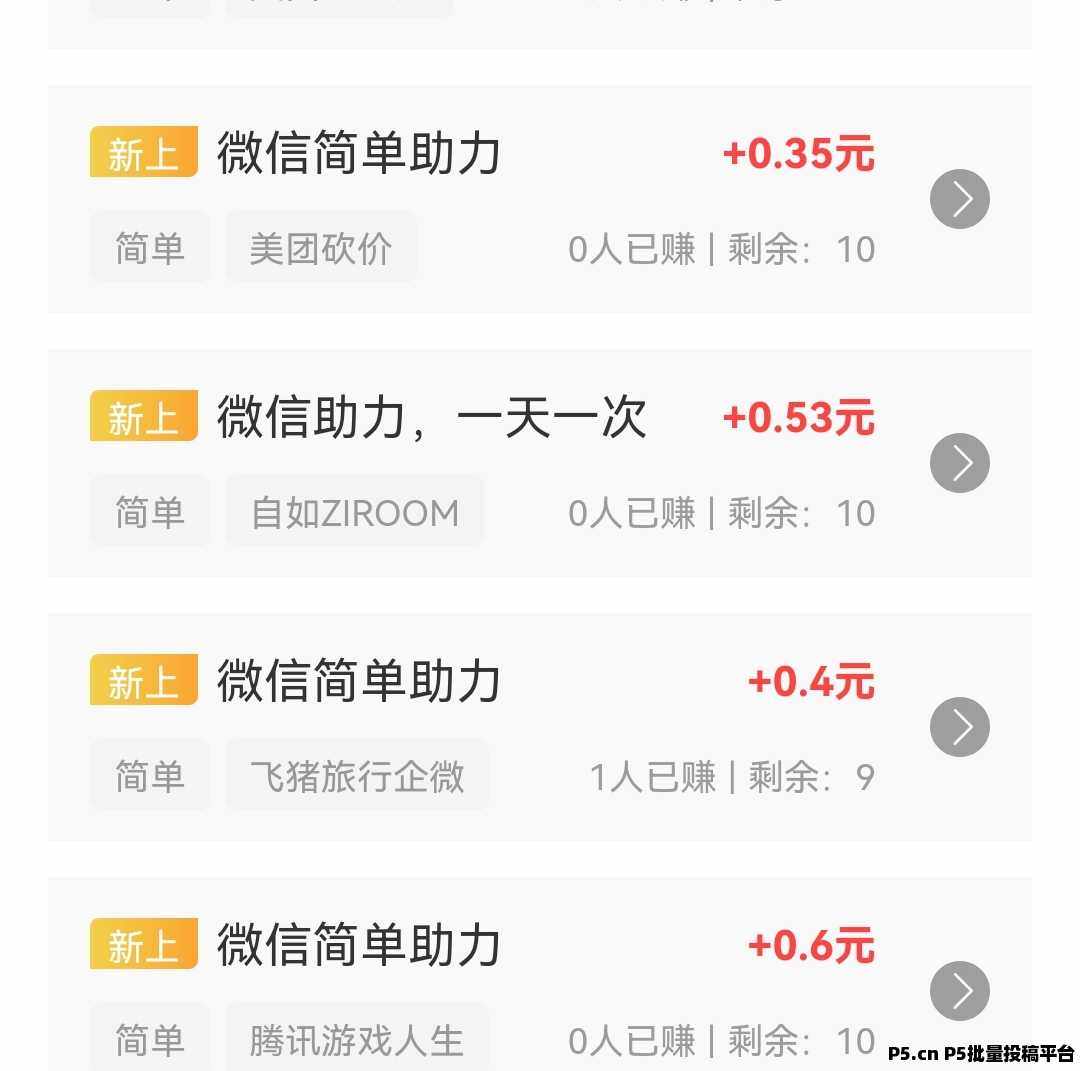
Task: Tap the arrow icon beside the +0.6元 reward
Action: pyautogui.click(x=960, y=991)
